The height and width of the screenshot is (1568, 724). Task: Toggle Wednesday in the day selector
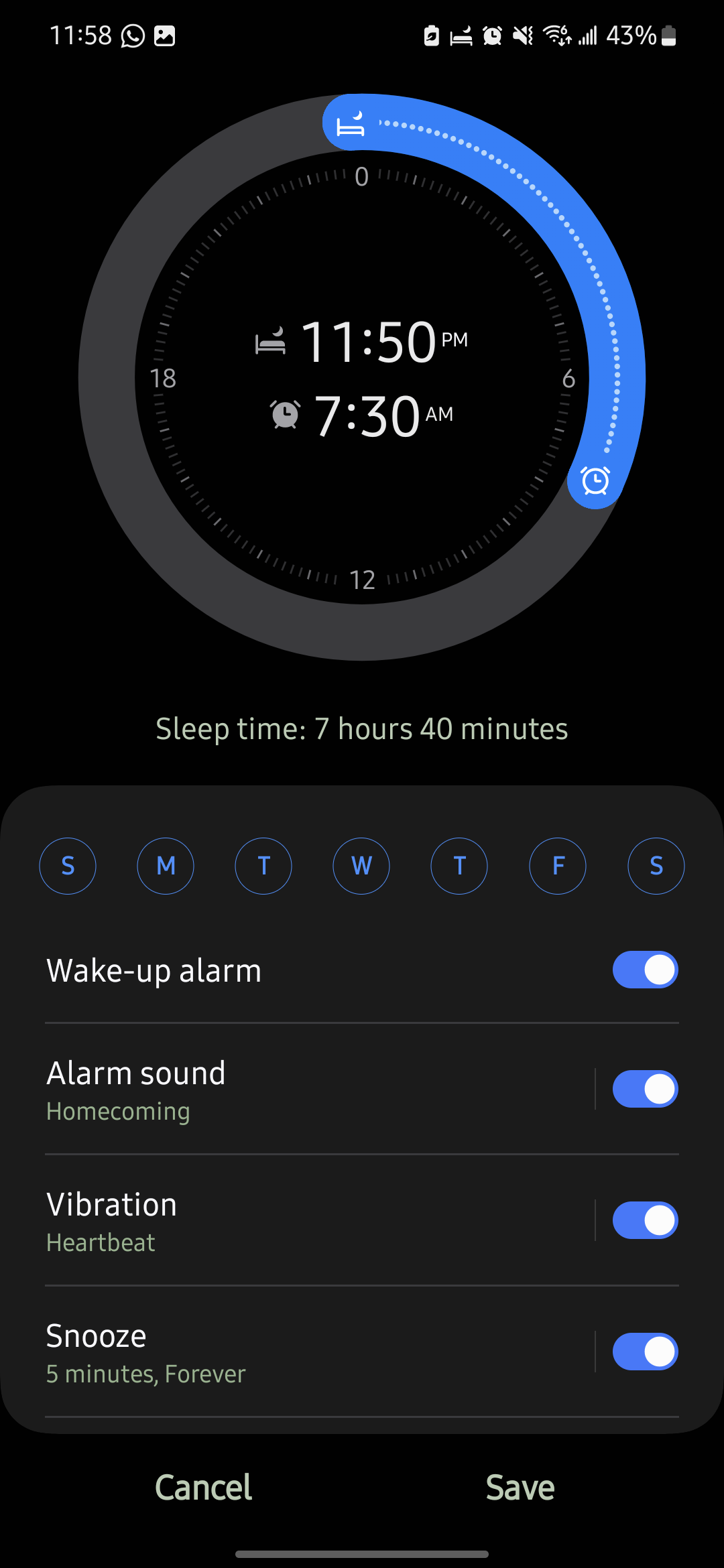point(361,866)
